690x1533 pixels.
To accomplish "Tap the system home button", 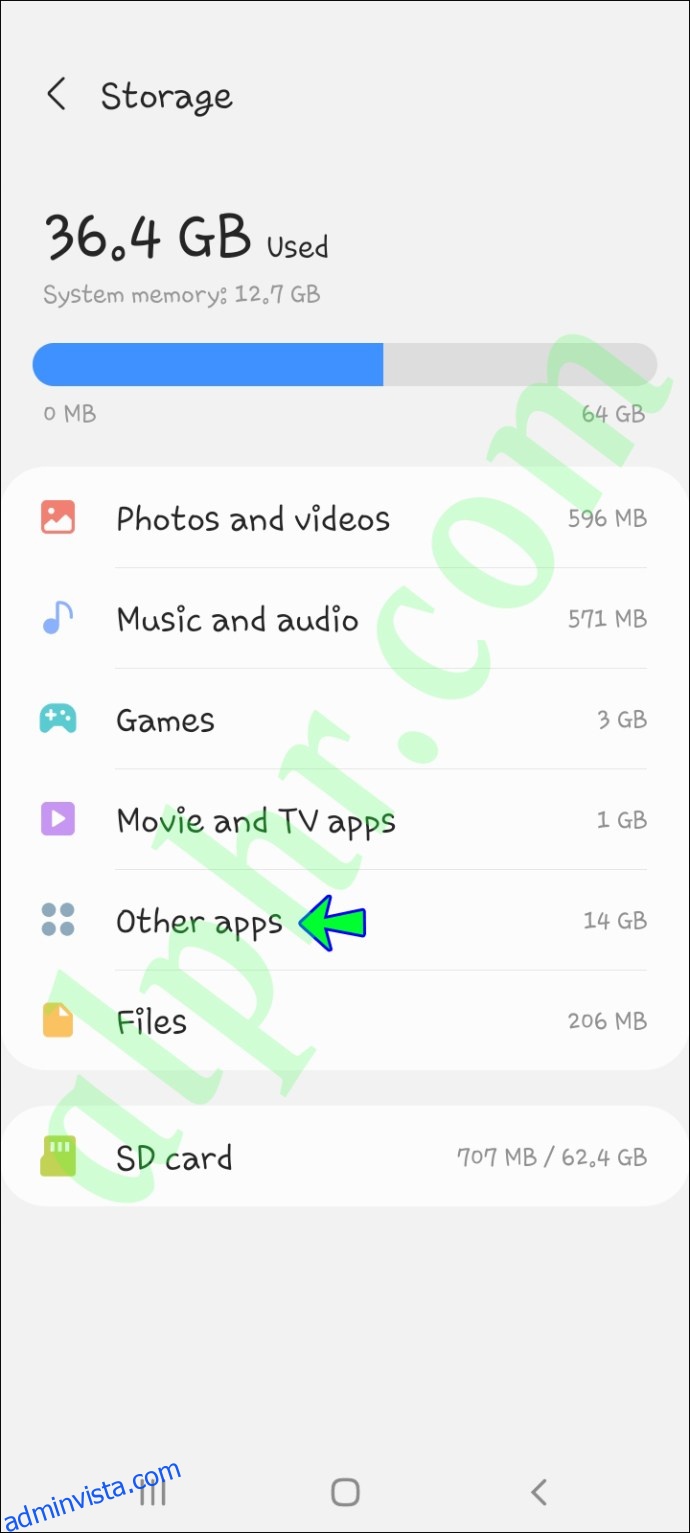I will (x=345, y=1493).
